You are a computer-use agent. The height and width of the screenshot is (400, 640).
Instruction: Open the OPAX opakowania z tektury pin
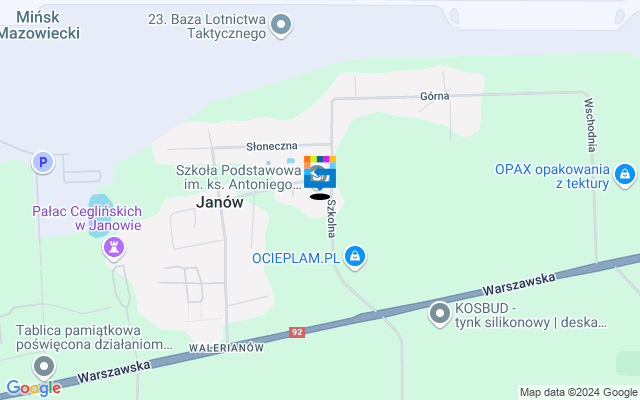(x=625, y=175)
